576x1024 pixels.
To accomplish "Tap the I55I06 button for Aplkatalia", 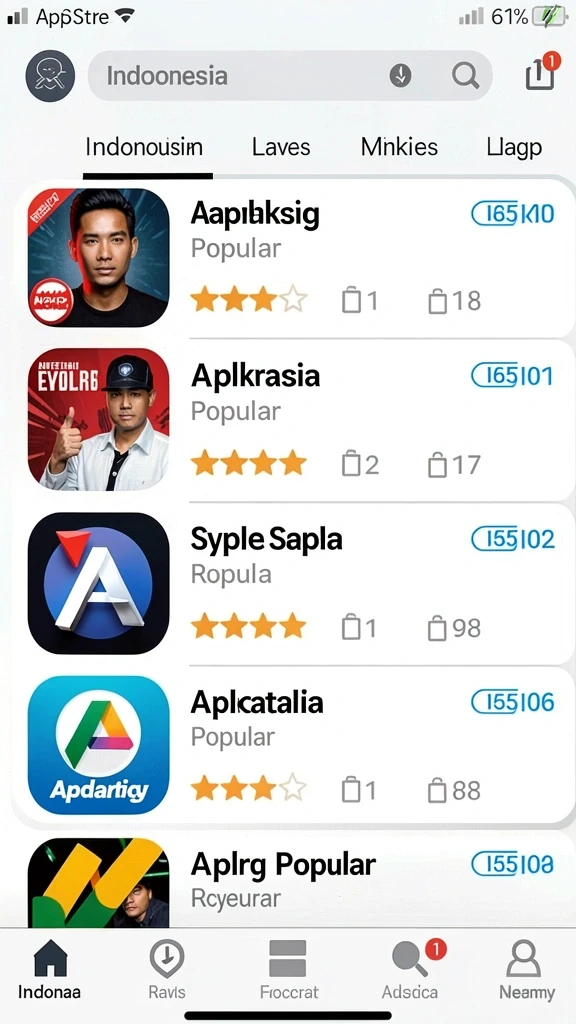I will [x=513, y=702].
